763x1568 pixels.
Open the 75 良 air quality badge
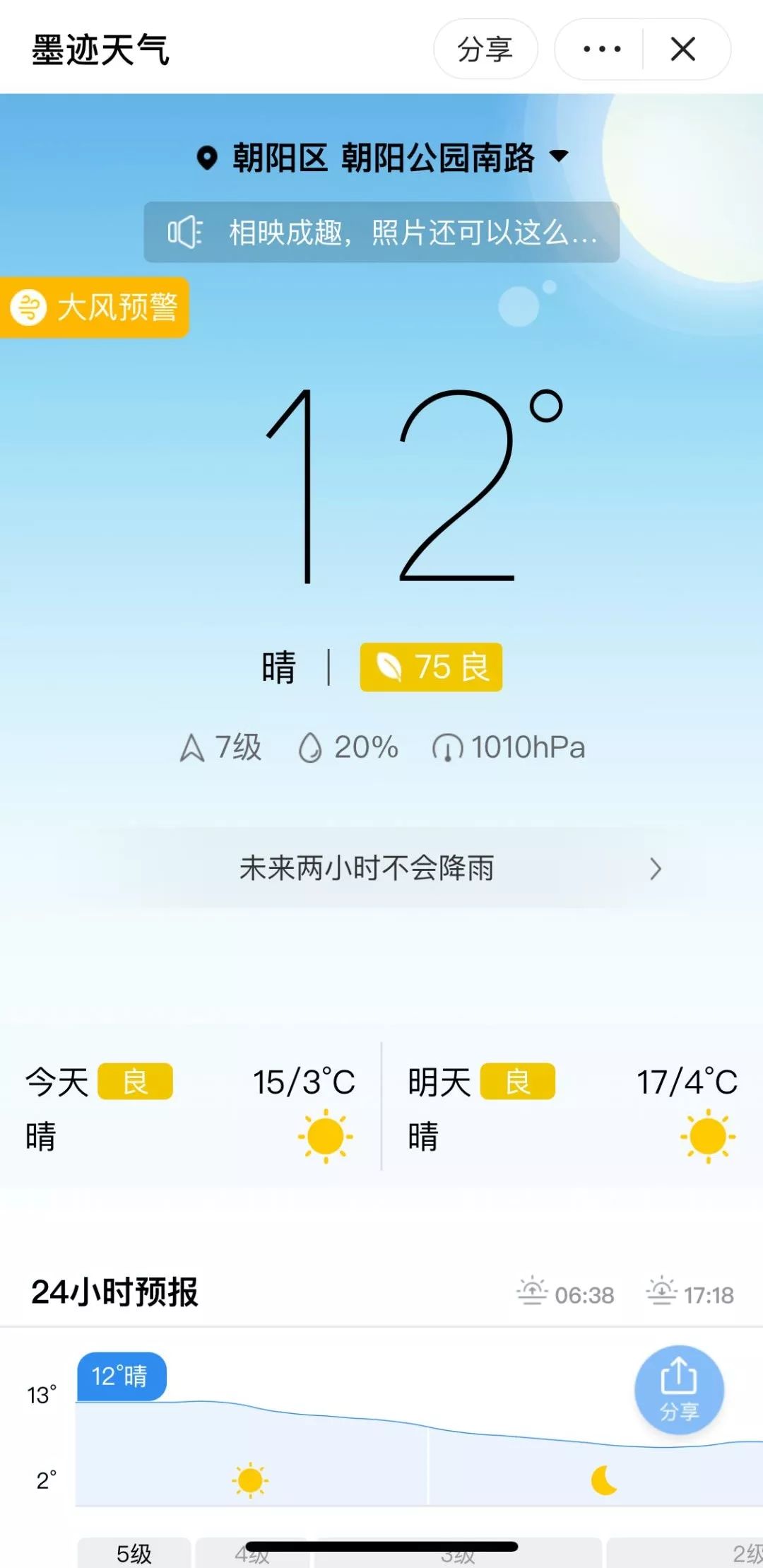coord(431,667)
